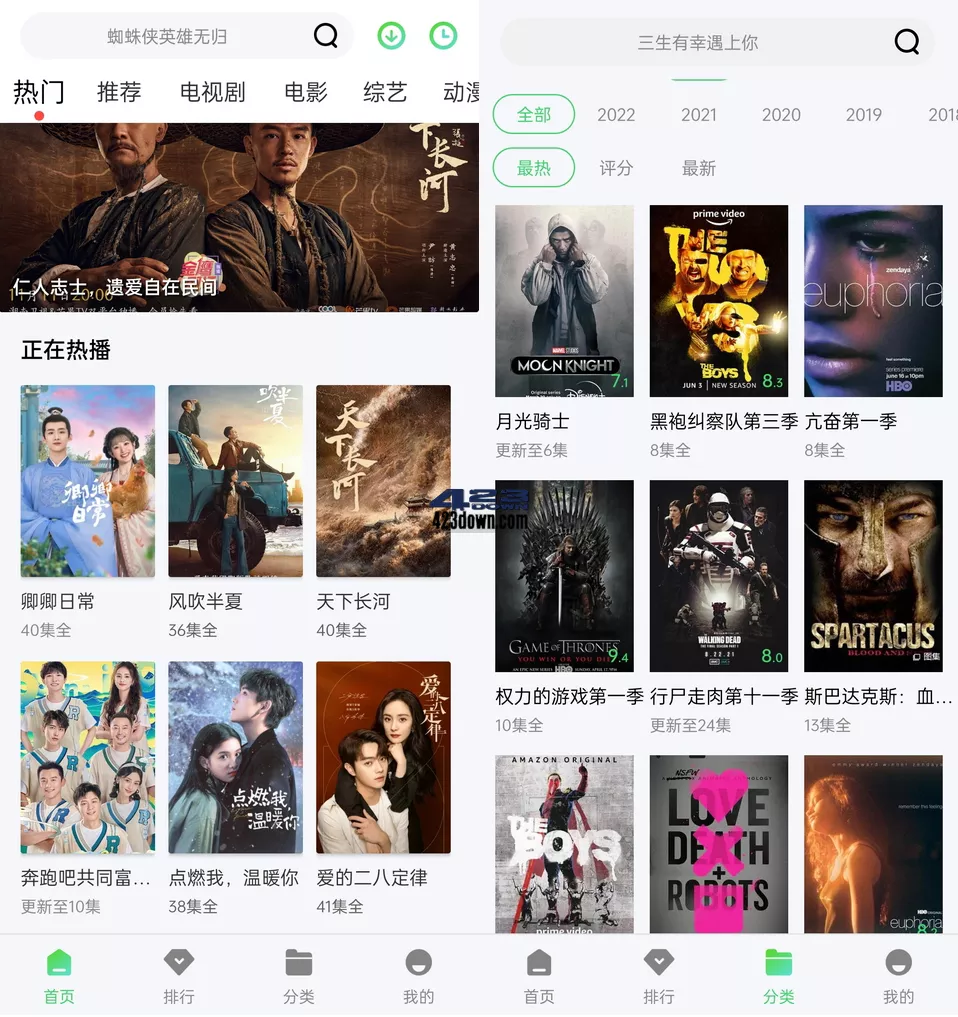Tap the search magnifier next to 蜘蛛侠英雄无归
Screen dimensions: 958x1017
[326, 35]
